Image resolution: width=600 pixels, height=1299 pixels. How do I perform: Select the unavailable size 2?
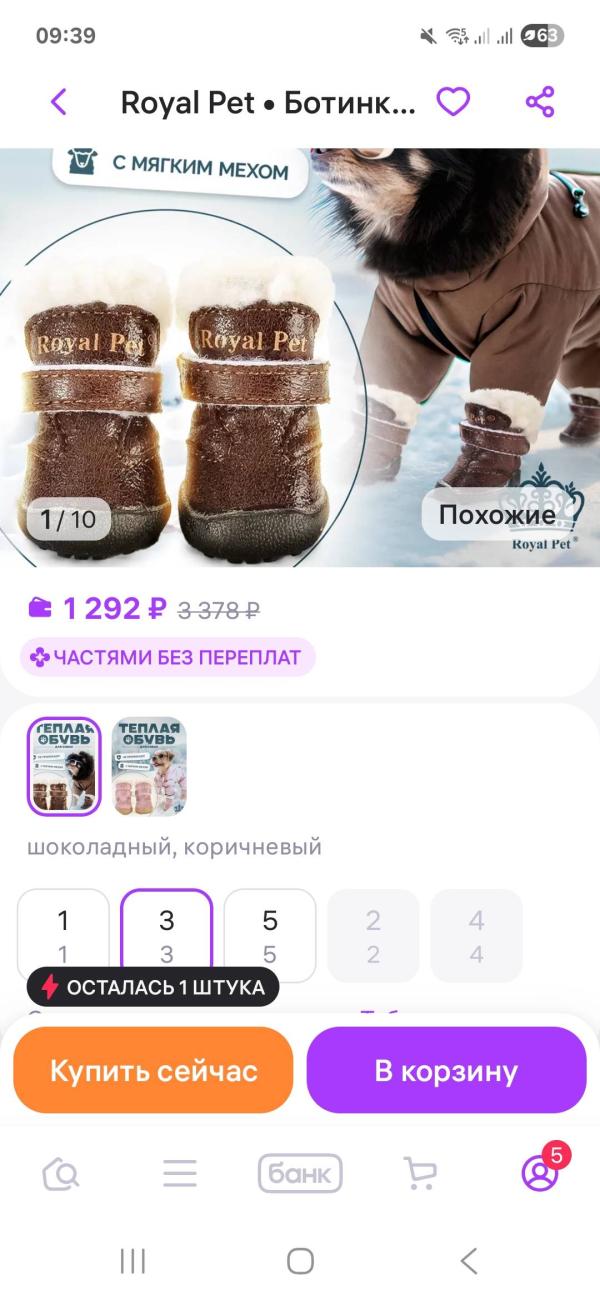click(x=373, y=936)
